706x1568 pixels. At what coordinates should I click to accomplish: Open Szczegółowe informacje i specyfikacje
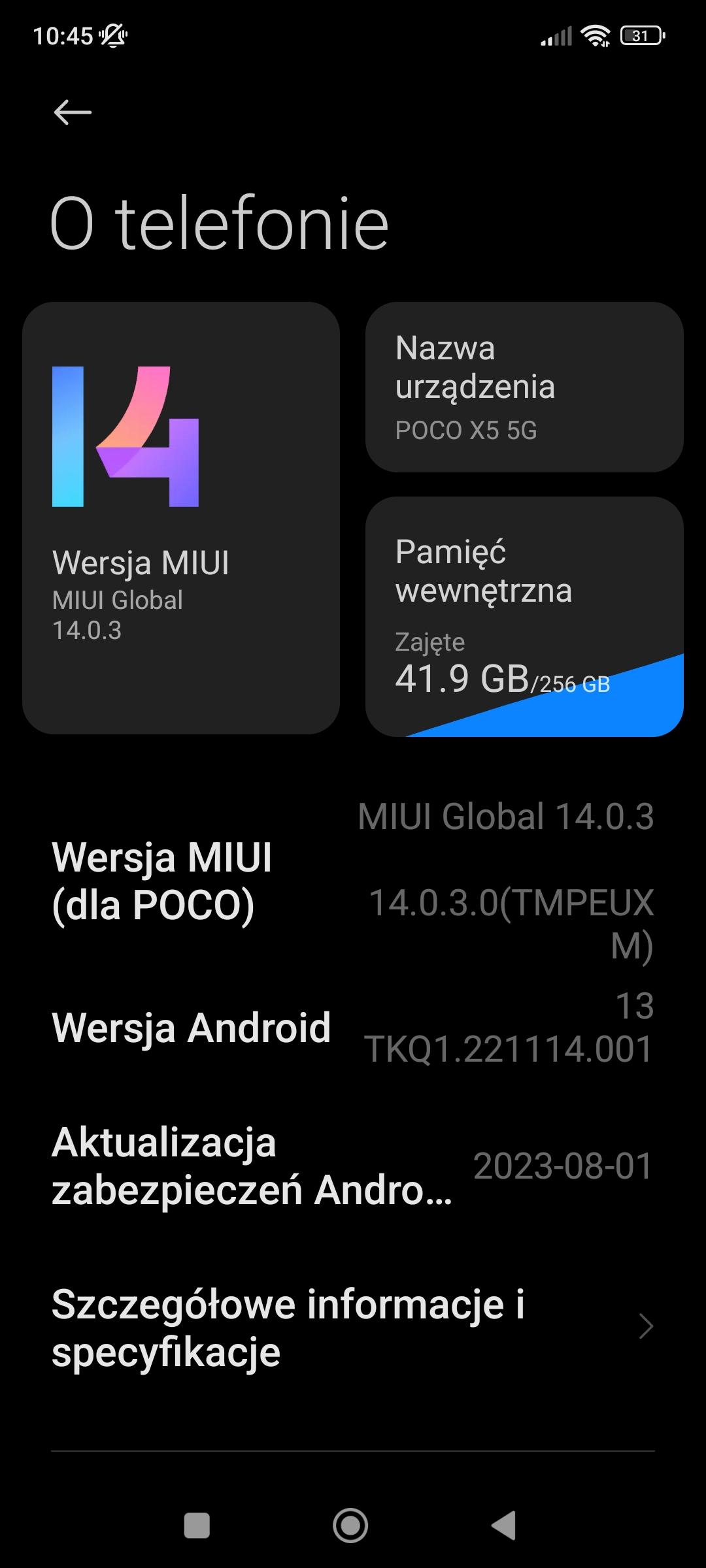[x=353, y=1327]
